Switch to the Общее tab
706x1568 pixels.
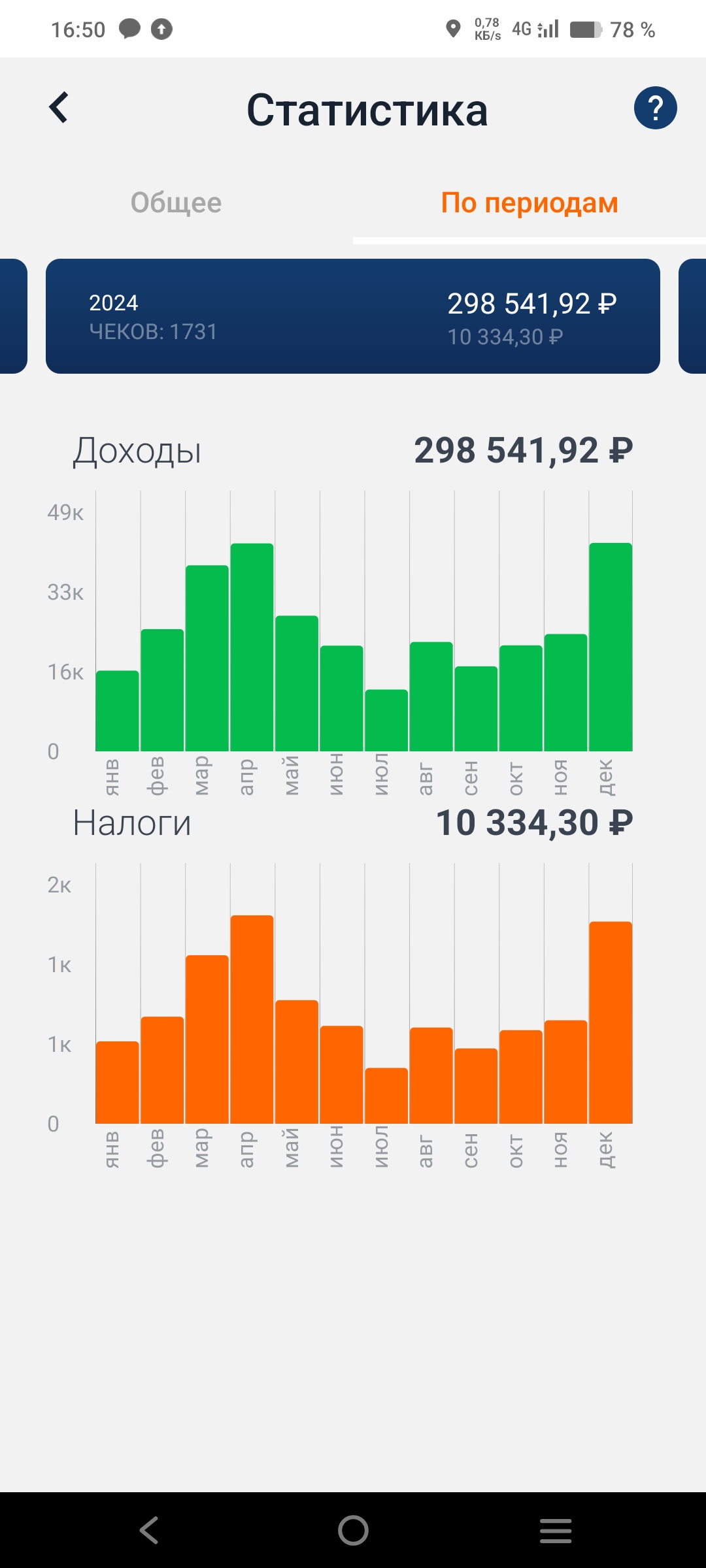point(176,203)
